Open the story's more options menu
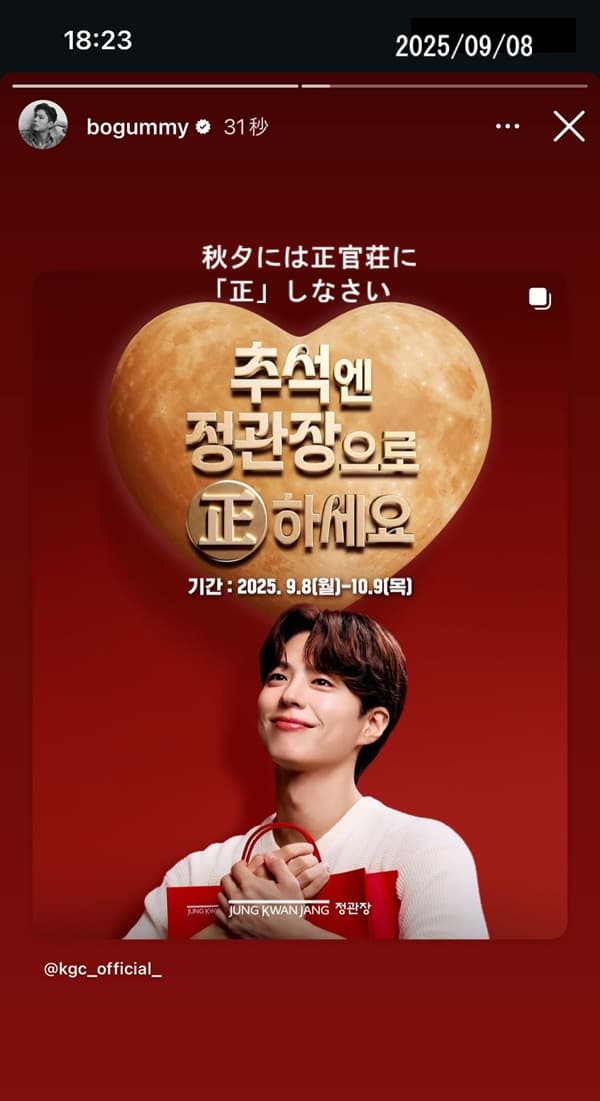This screenshot has height=1101, width=600. pyautogui.click(x=507, y=127)
